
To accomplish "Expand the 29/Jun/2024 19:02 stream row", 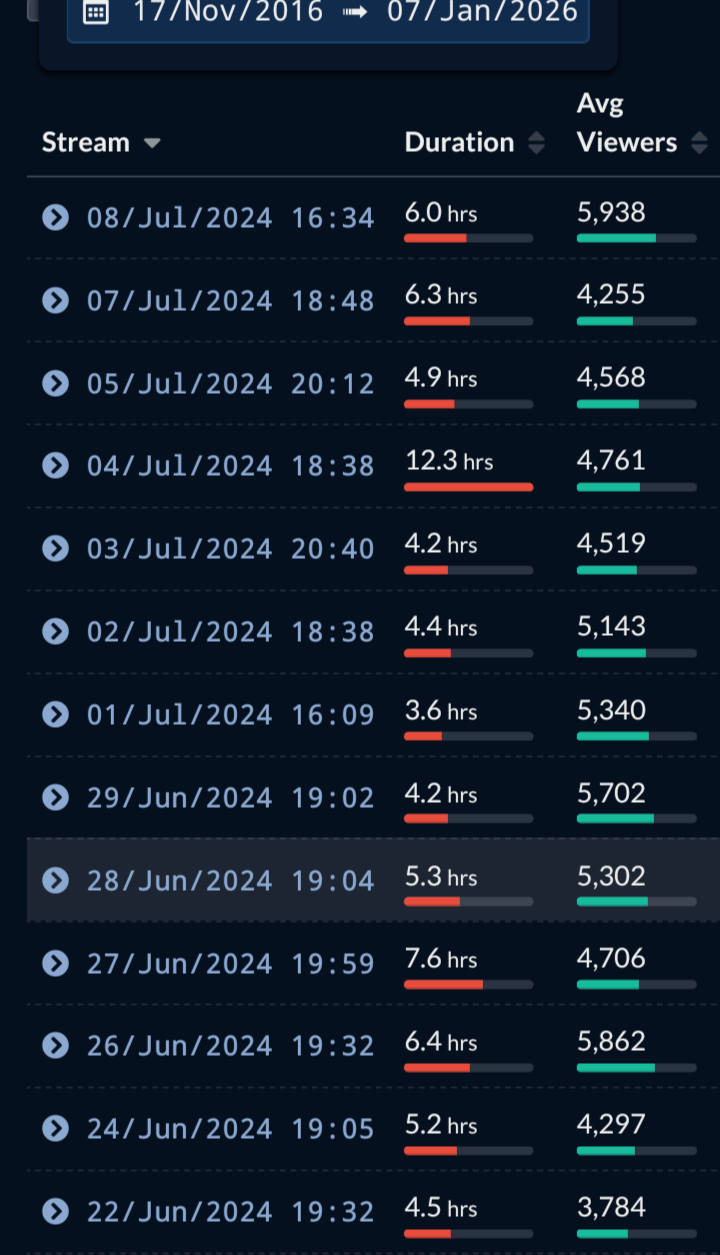I will point(55,797).
